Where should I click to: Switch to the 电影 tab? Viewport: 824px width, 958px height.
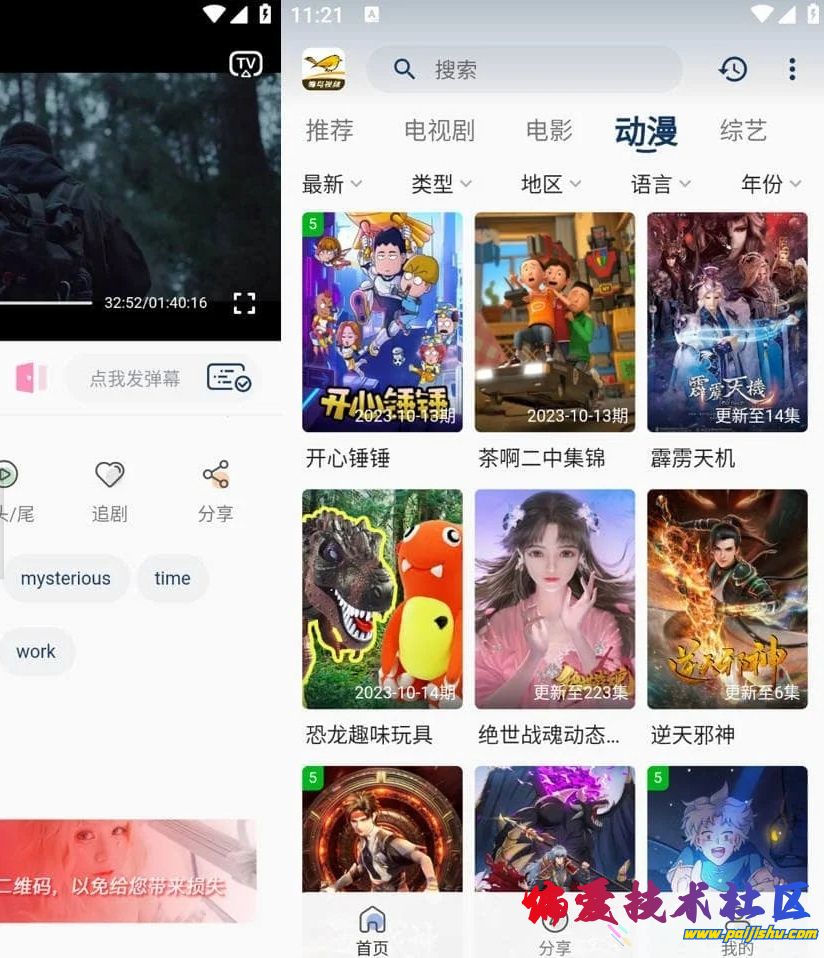tap(549, 131)
